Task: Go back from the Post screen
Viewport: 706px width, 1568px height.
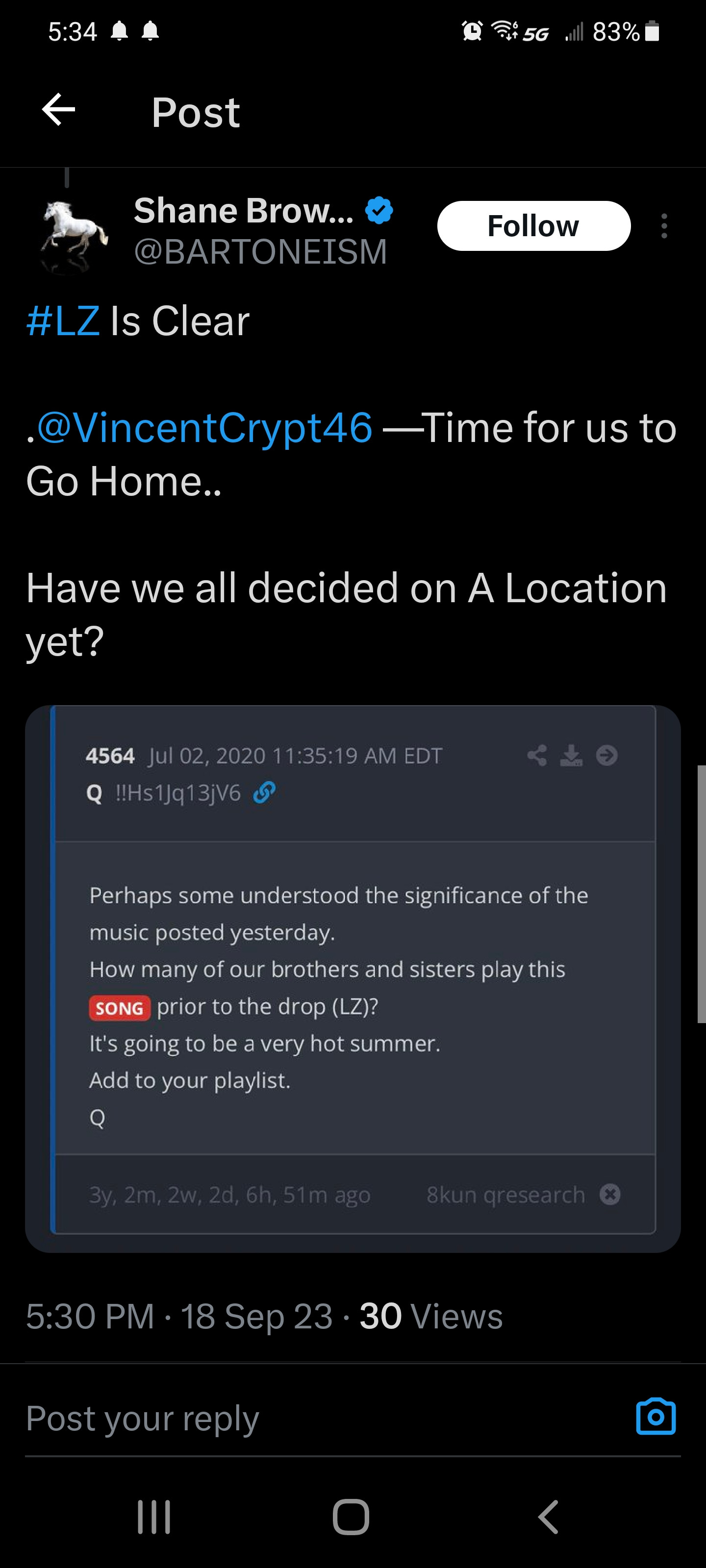Action: (x=58, y=110)
